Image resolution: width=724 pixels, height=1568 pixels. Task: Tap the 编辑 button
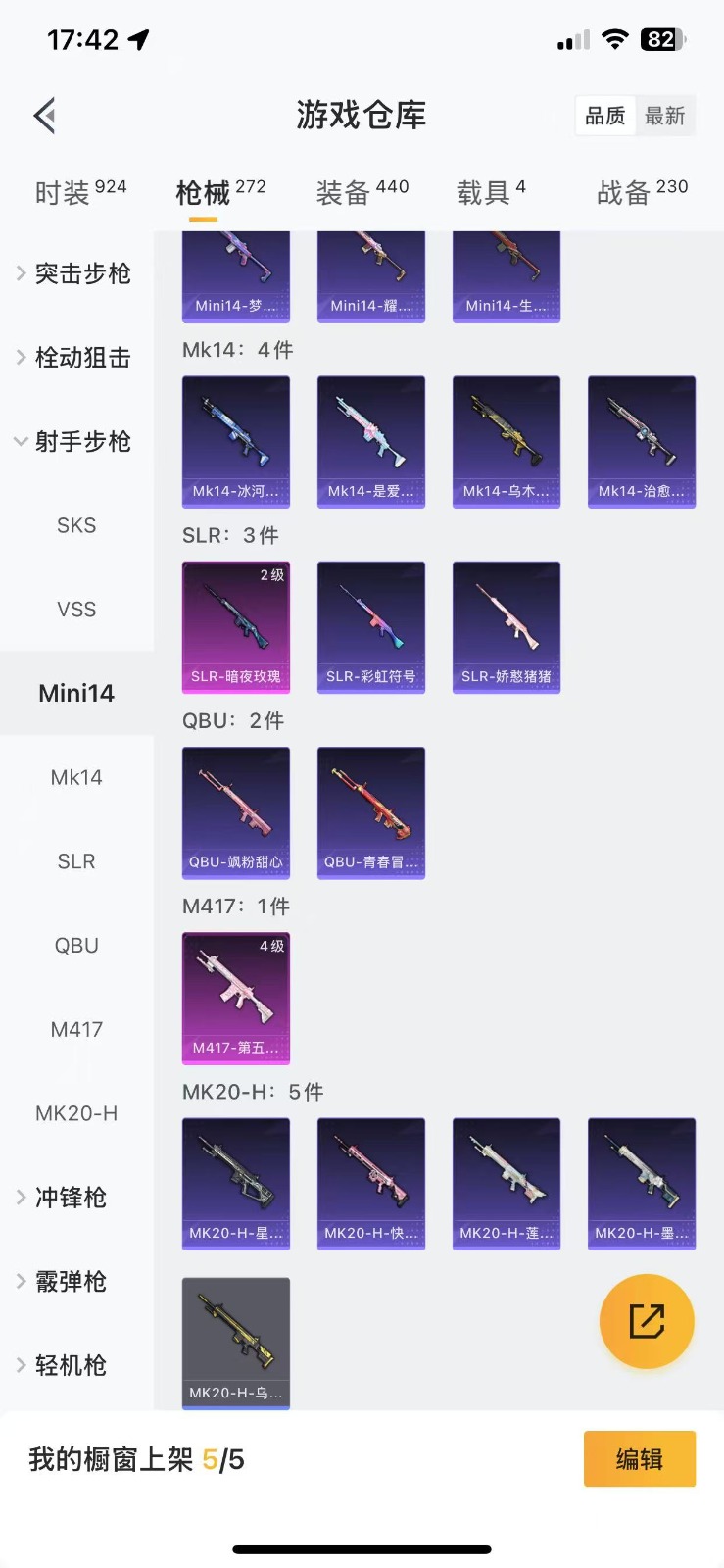tap(639, 1459)
